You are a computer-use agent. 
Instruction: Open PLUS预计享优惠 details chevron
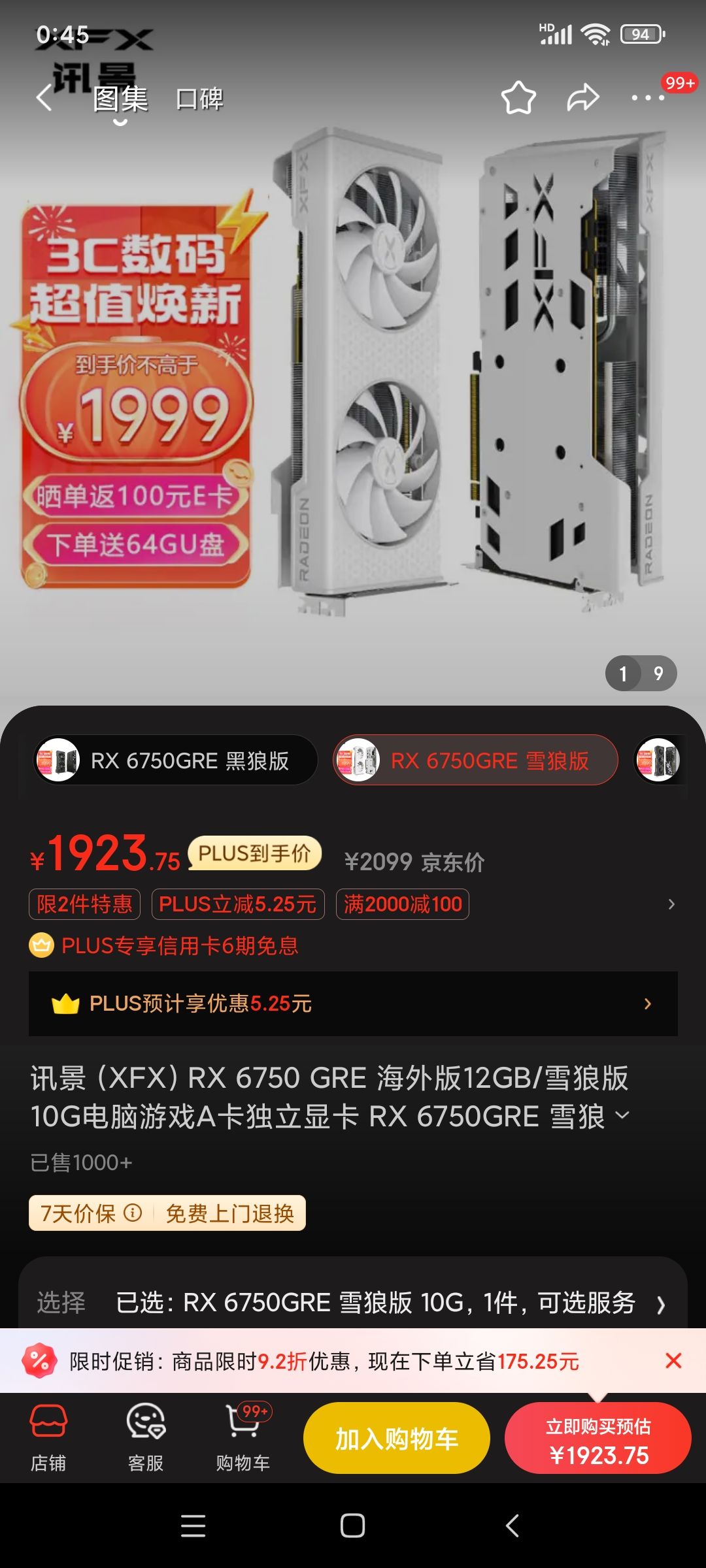point(648,1004)
